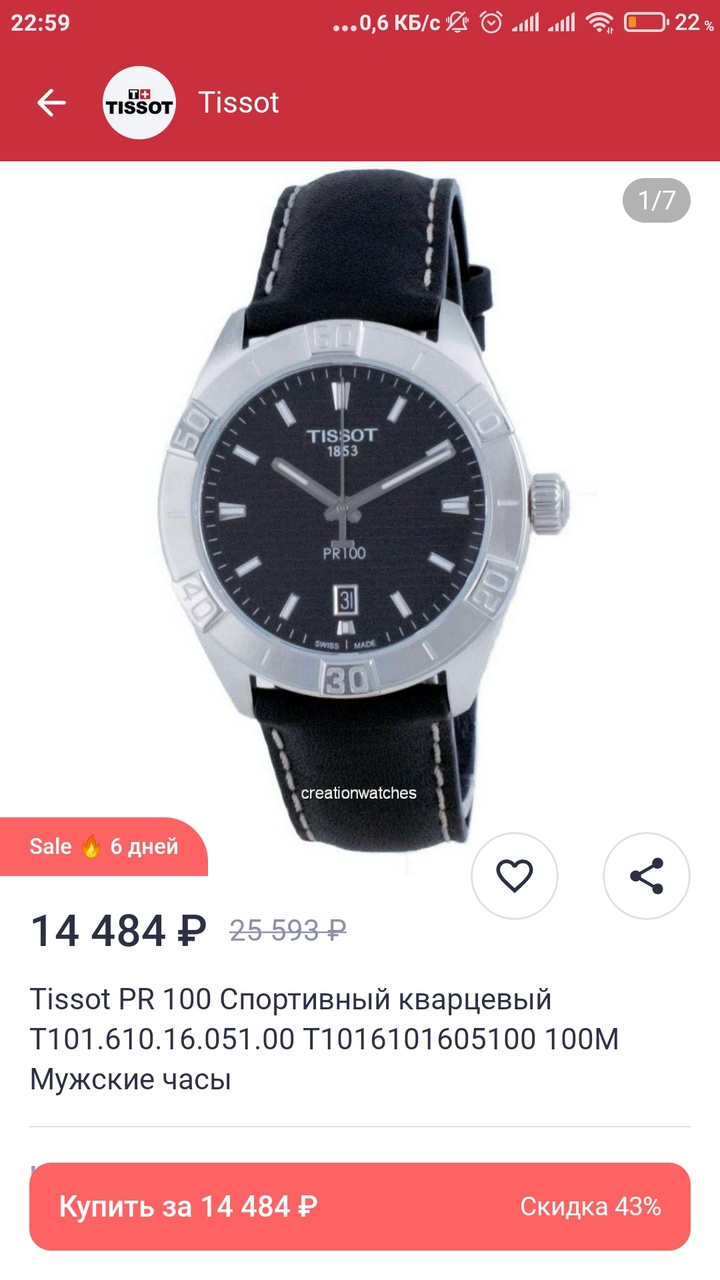
Task: Add the watch to favorites
Action: tap(515, 876)
